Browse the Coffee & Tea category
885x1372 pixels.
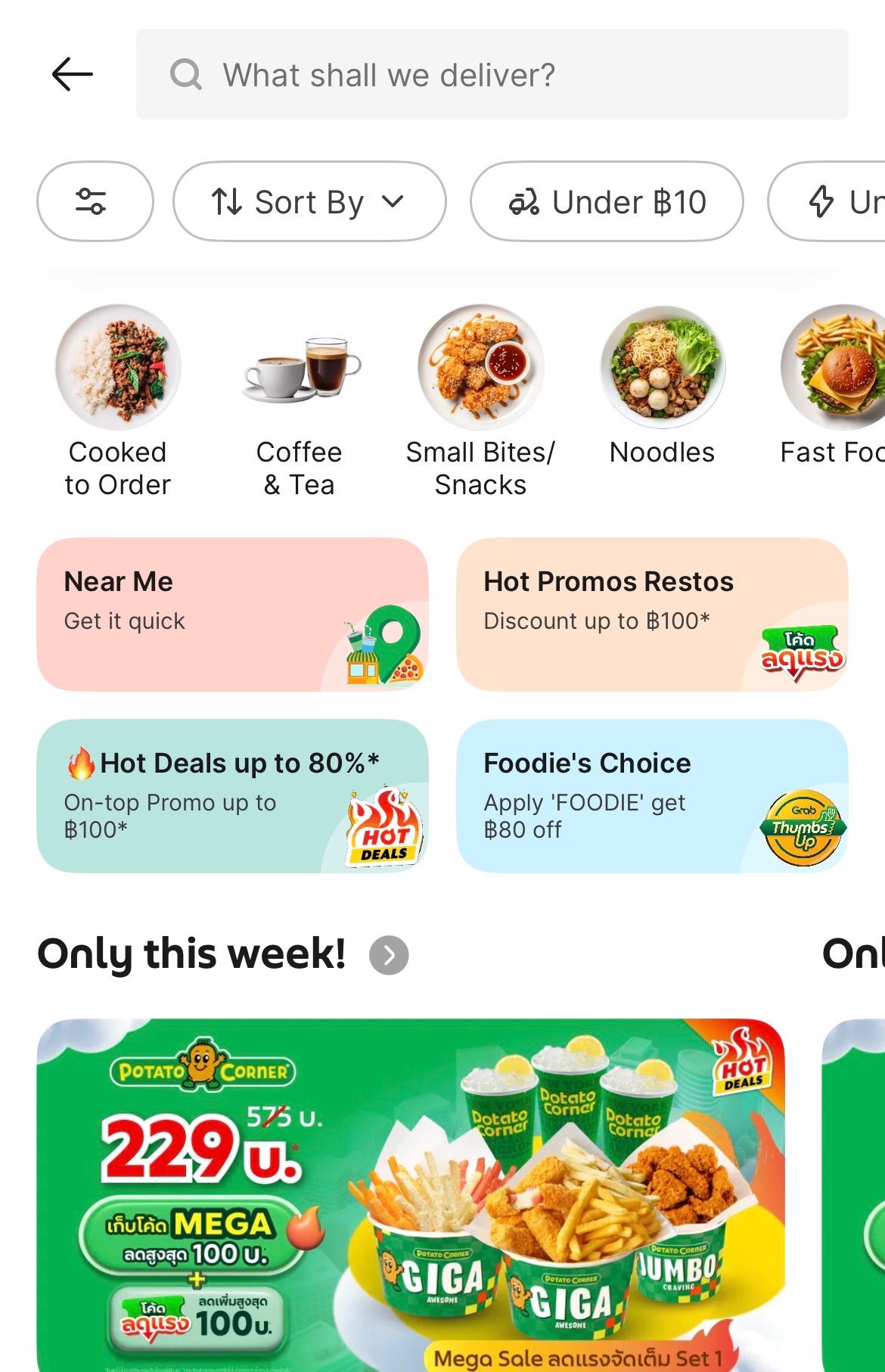click(300, 401)
